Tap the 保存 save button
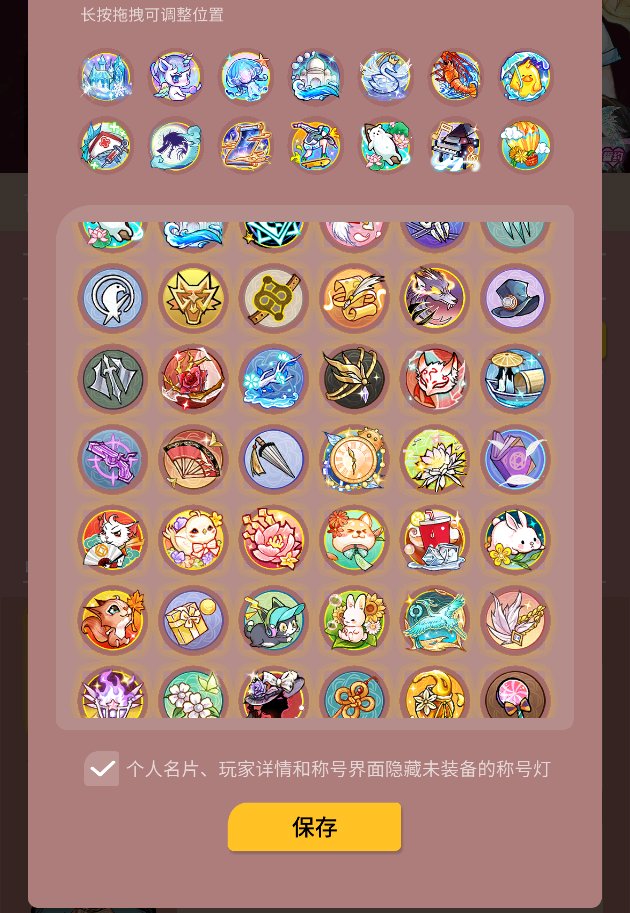630x913 pixels. pyautogui.click(x=314, y=827)
